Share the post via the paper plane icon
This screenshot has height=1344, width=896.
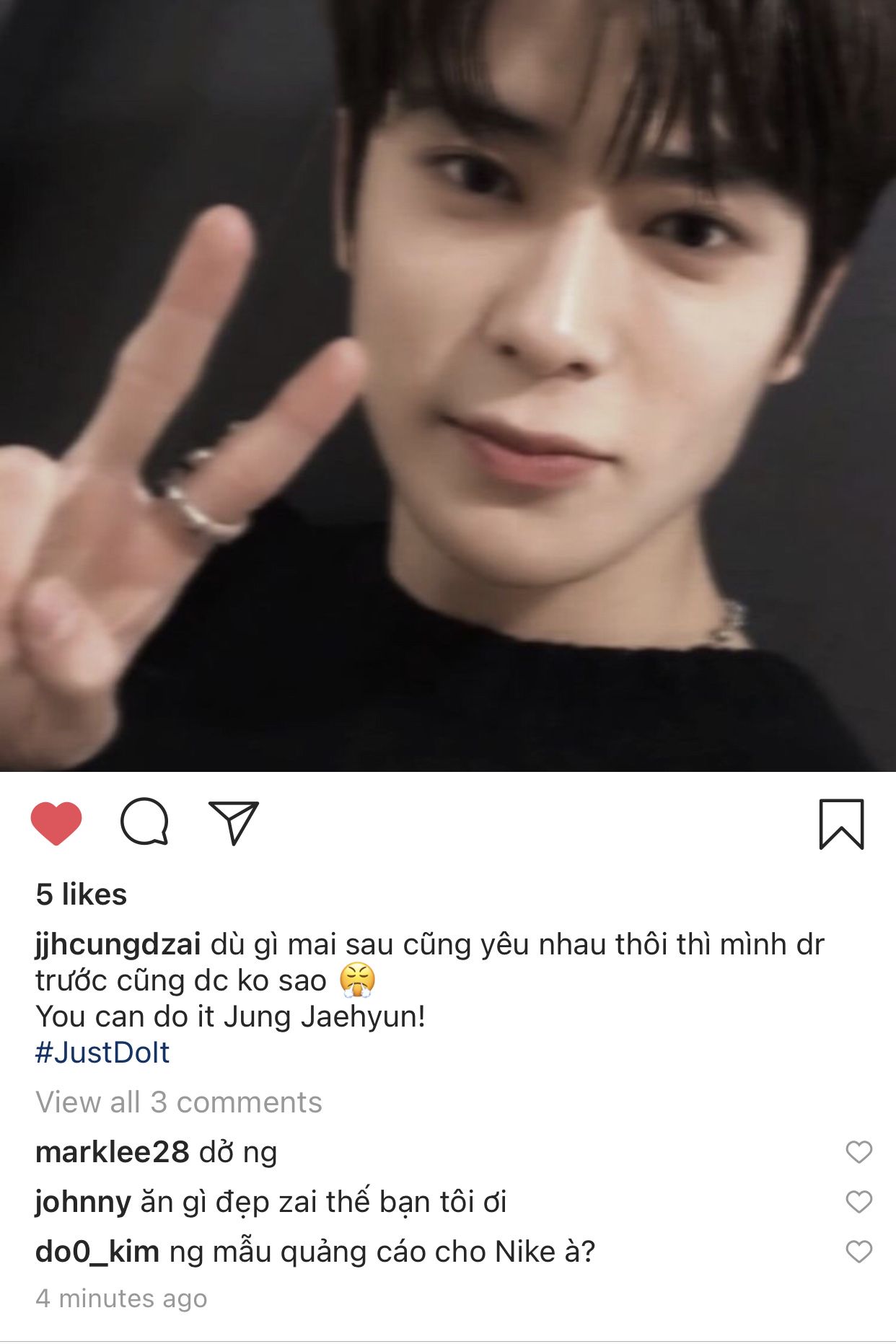pos(233,822)
